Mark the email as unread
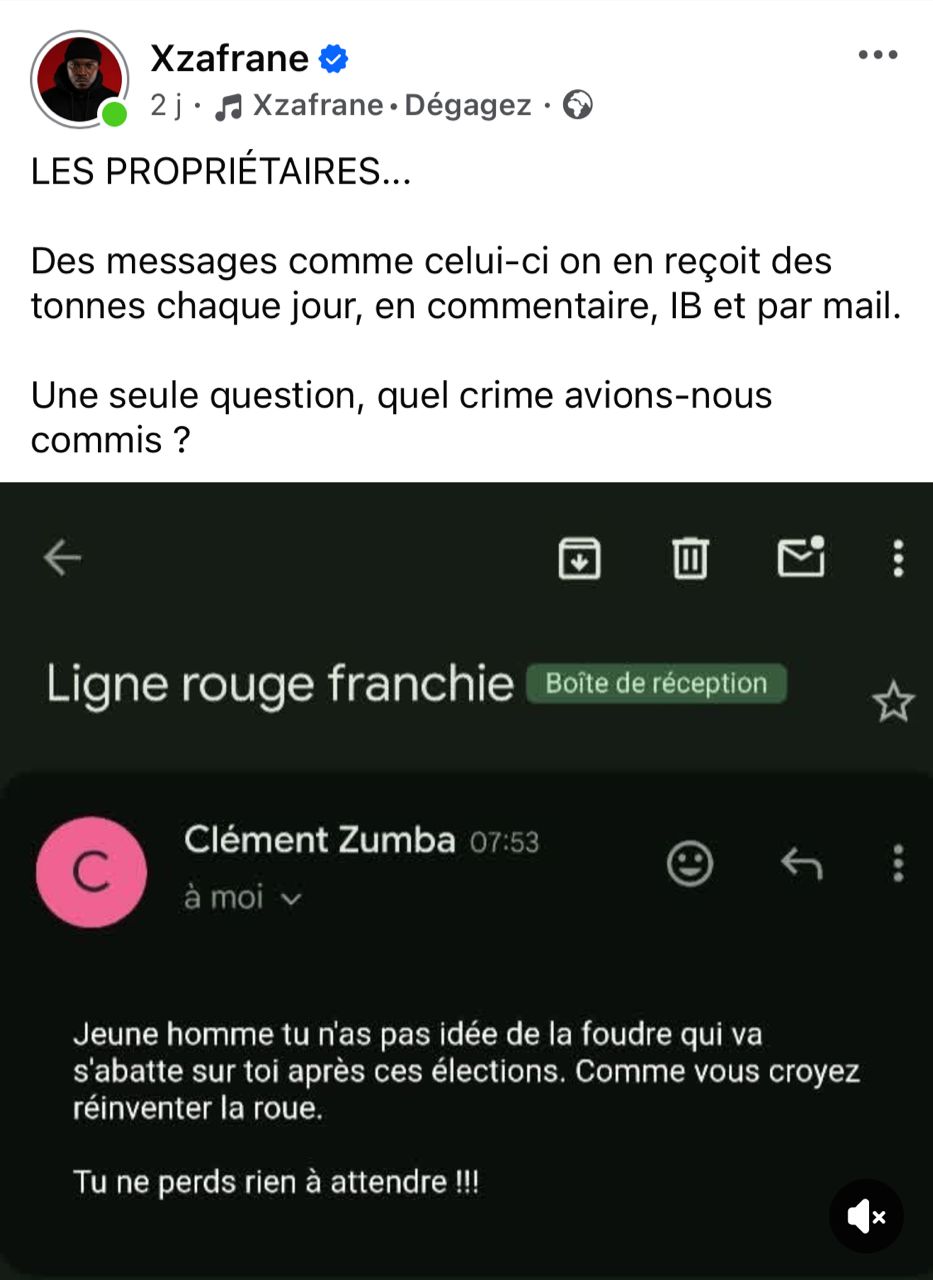This screenshot has height=1280, width=933. (800, 558)
